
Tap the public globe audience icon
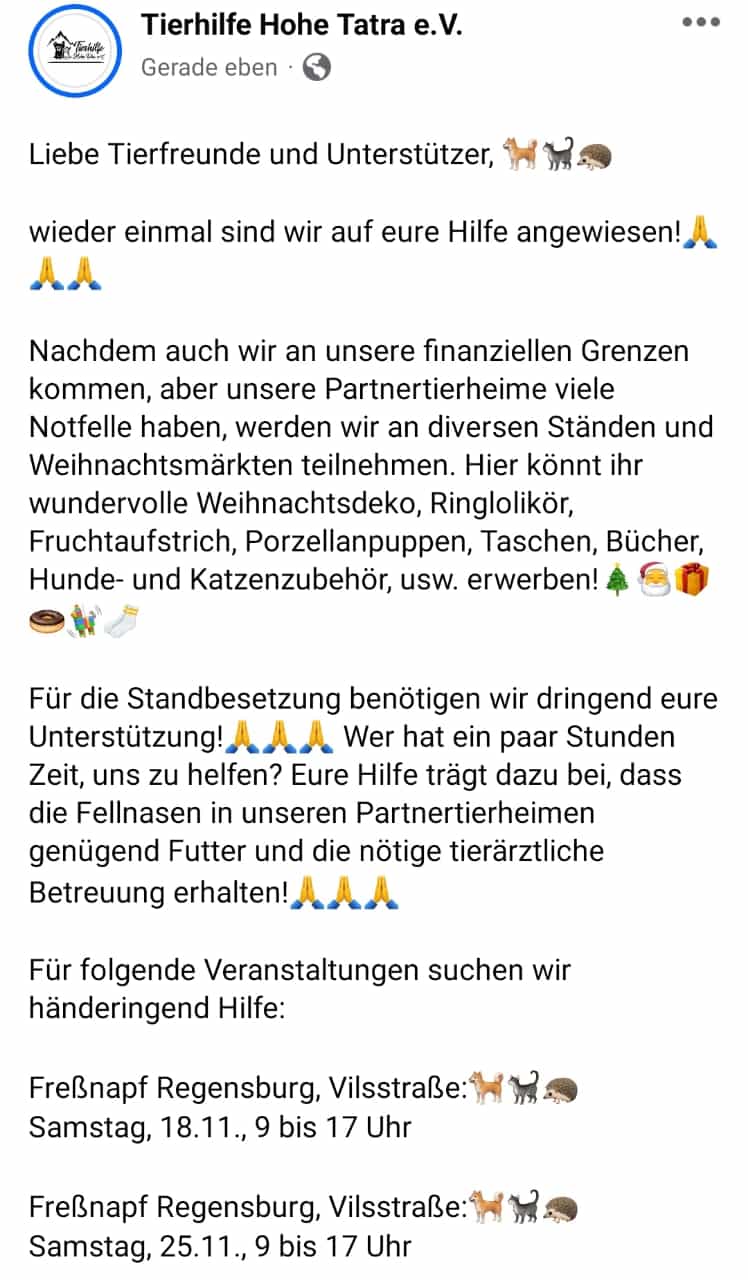coord(316,68)
